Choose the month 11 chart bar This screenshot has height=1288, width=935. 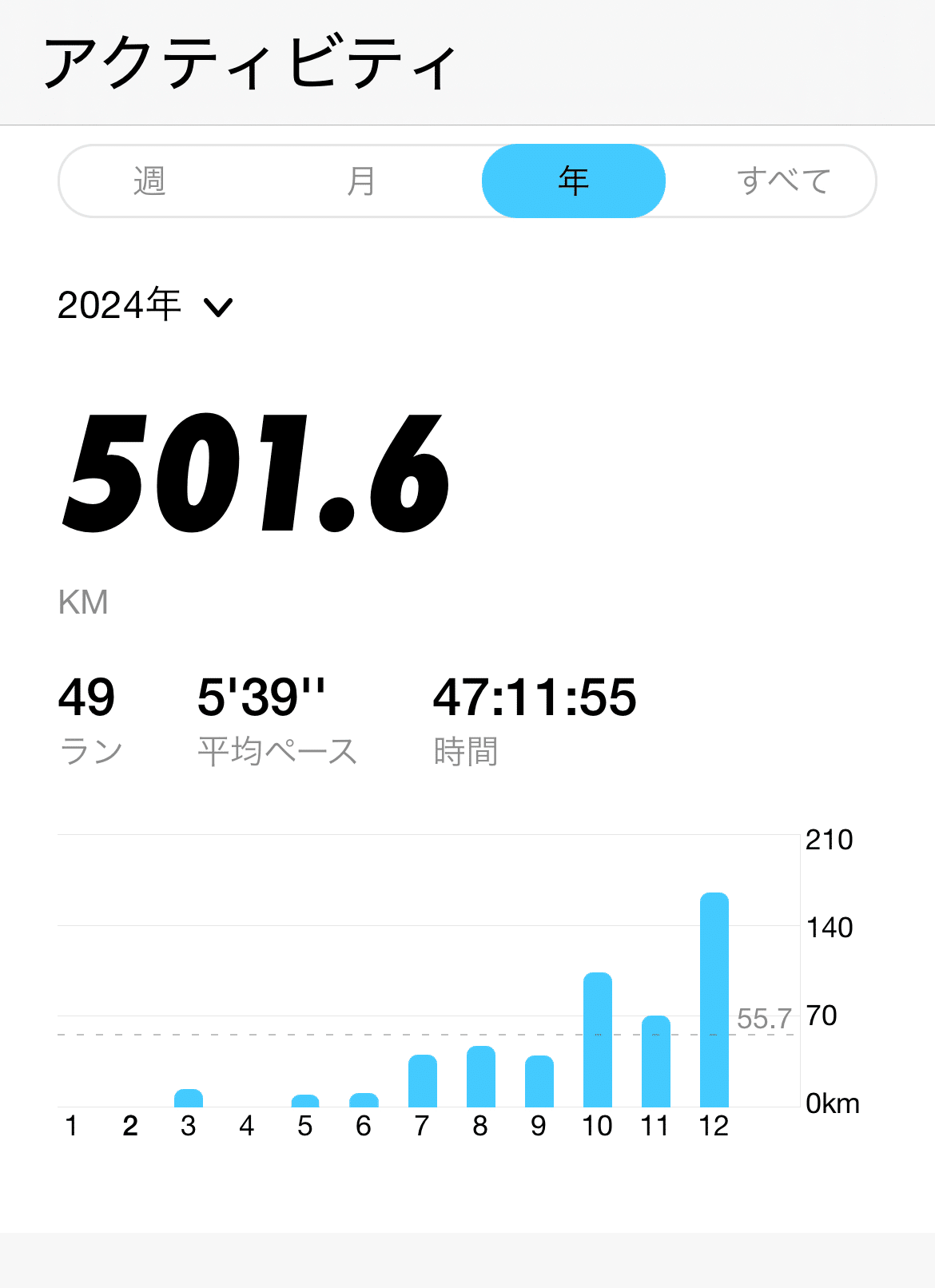[x=655, y=1061]
